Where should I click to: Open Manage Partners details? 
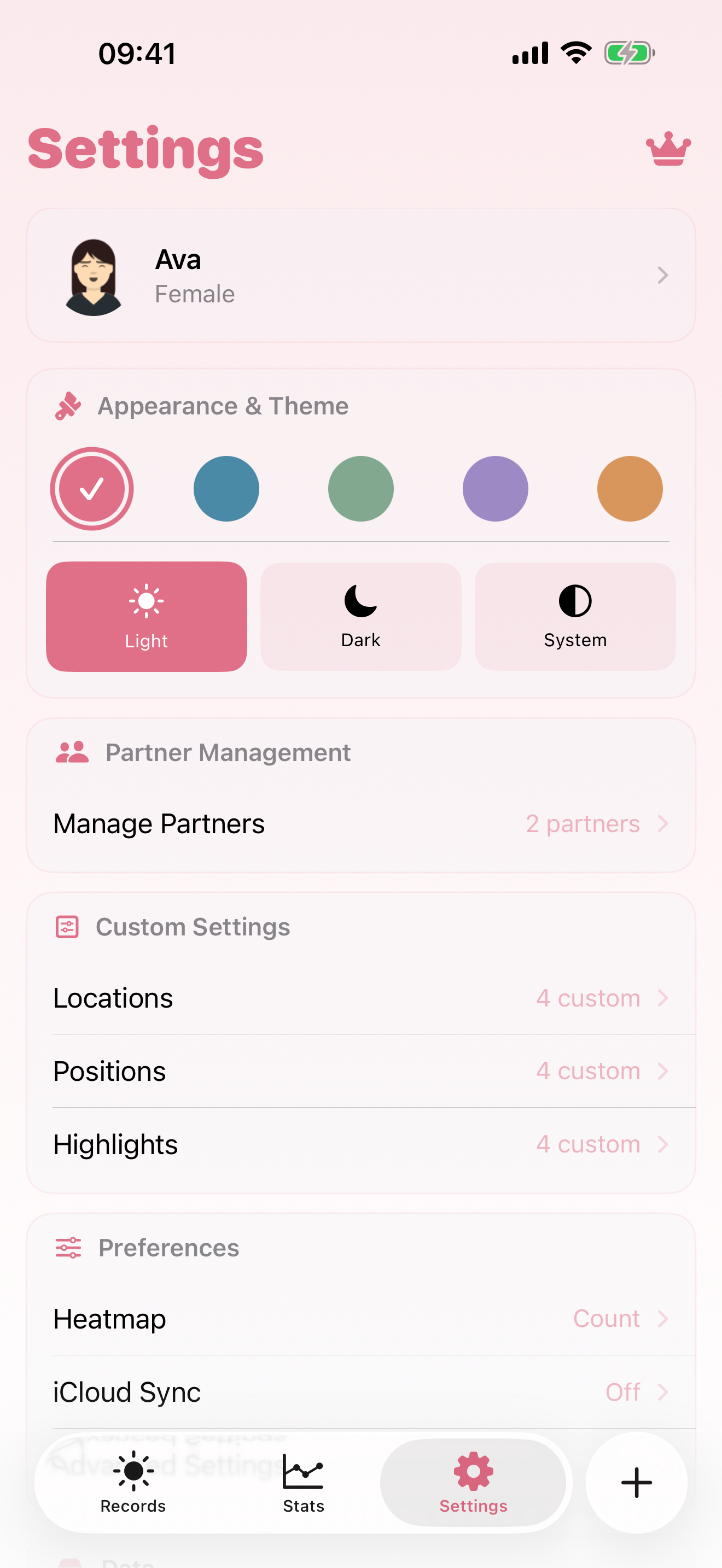coord(360,823)
